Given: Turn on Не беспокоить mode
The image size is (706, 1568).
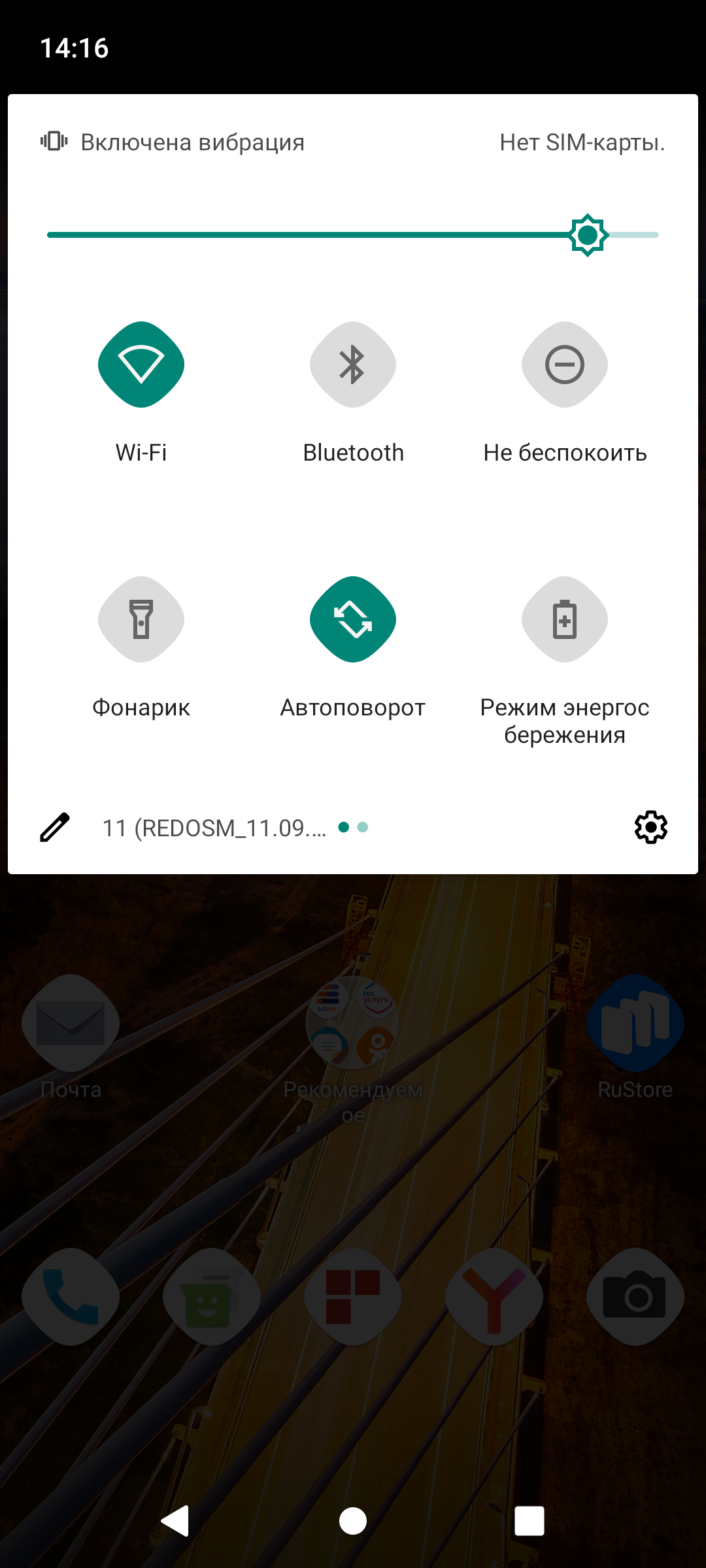Looking at the screenshot, I should (x=565, y=365).
